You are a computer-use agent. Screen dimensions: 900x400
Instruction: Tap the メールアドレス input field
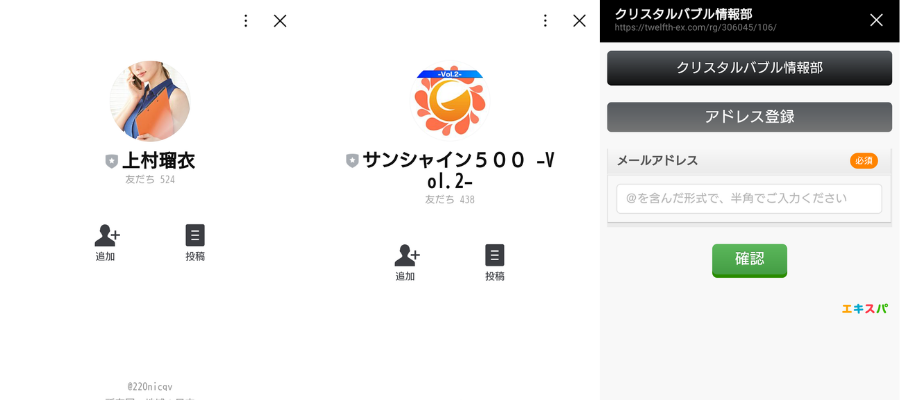(749, 198)
